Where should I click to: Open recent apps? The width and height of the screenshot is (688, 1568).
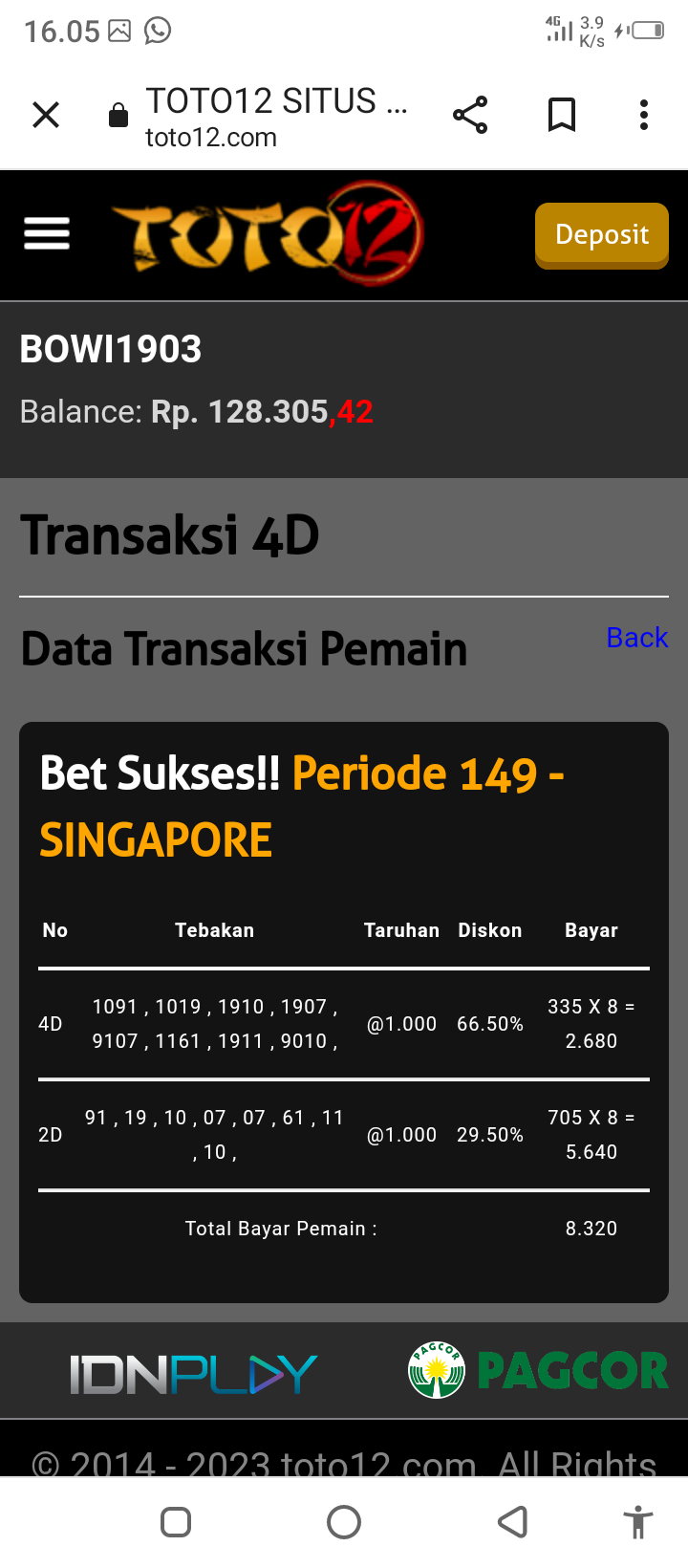tap(176, 1522)
